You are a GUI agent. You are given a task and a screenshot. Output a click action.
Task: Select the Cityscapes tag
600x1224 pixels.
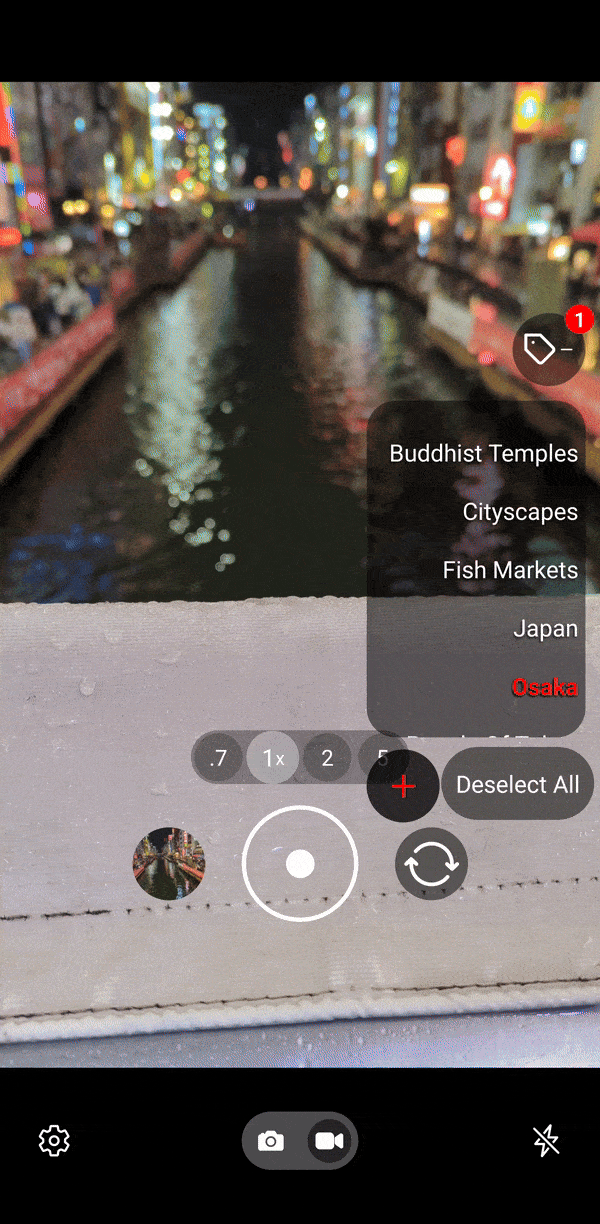(519, 512)
